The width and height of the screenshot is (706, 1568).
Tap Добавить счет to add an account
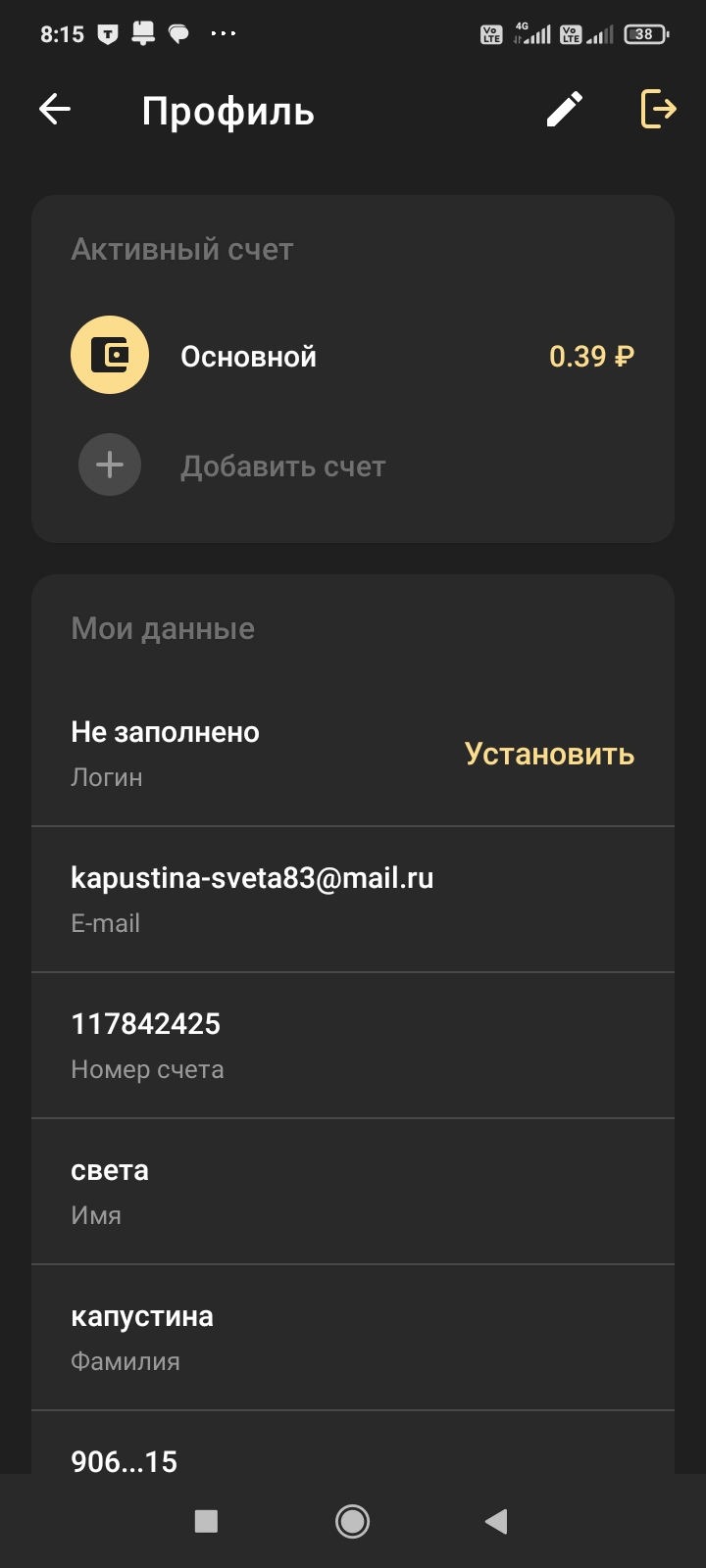282,466
